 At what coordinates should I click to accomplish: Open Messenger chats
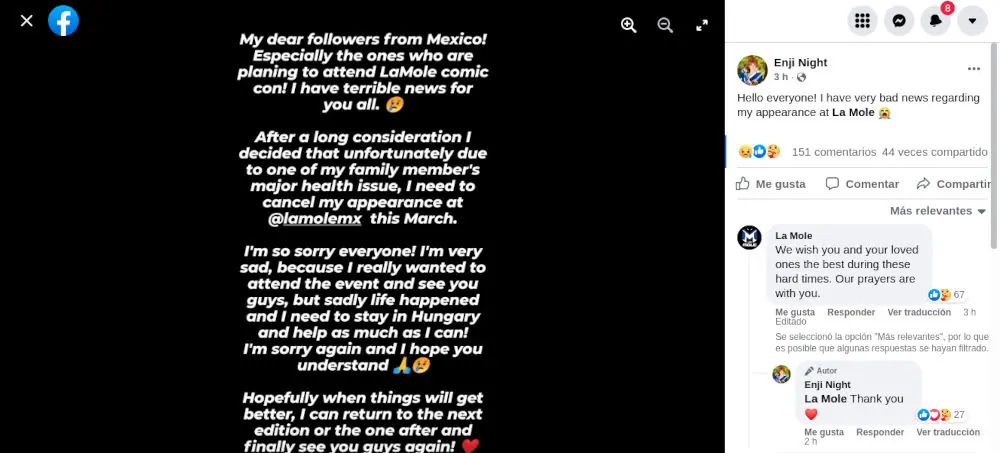(x=899, y=21)
